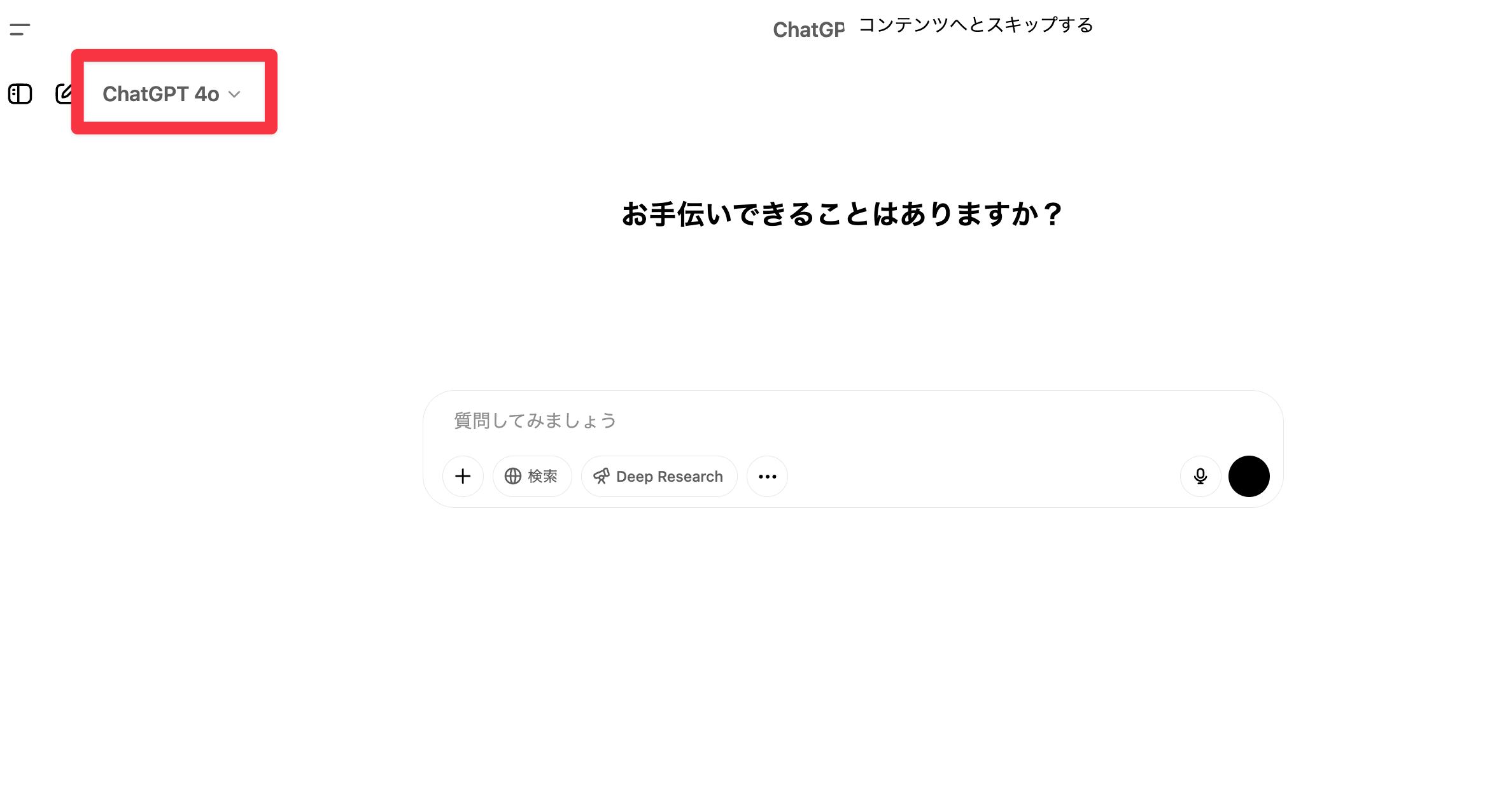
Task: Tap the コンテンツへとスキップする link
Action: click(976, 25)
